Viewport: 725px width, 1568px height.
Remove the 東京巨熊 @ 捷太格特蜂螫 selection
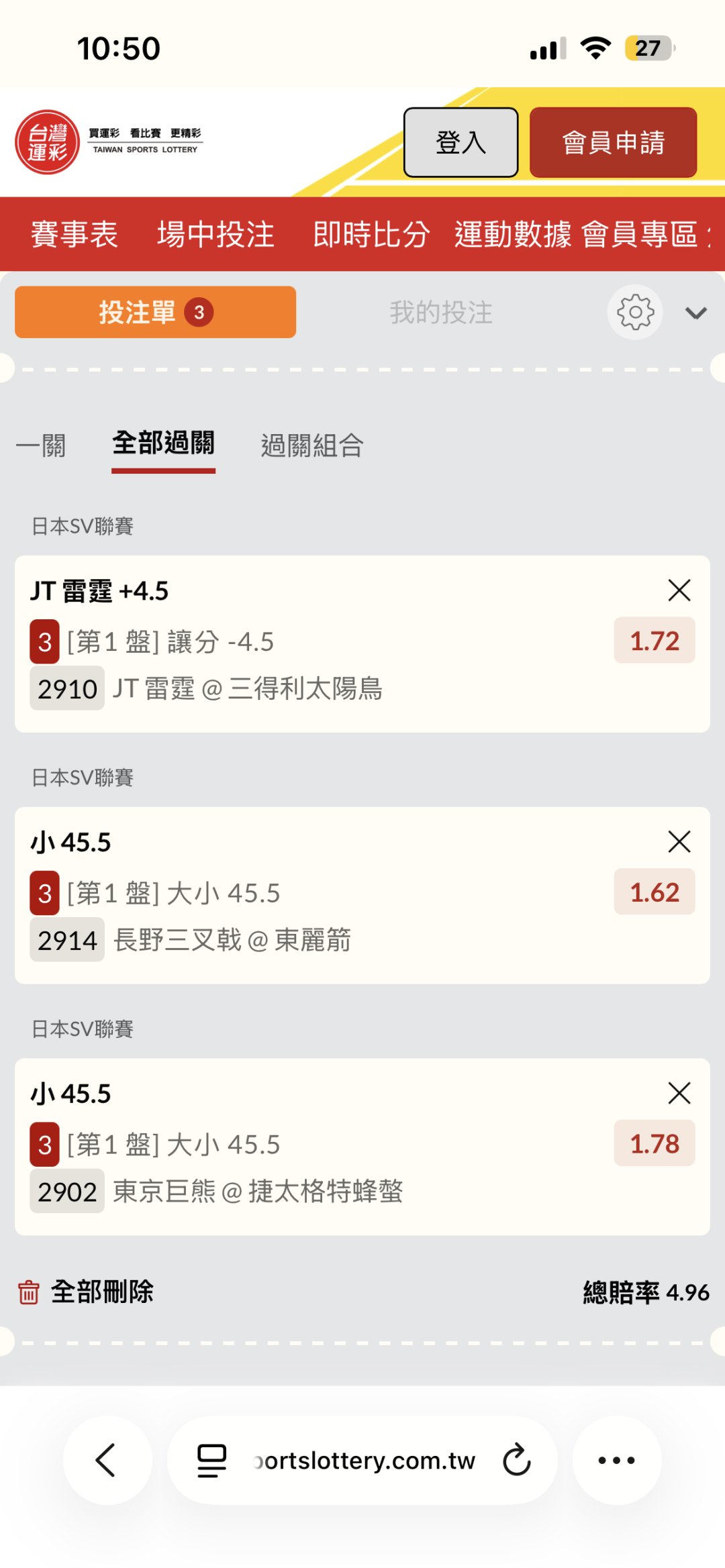coord(679,1093)
